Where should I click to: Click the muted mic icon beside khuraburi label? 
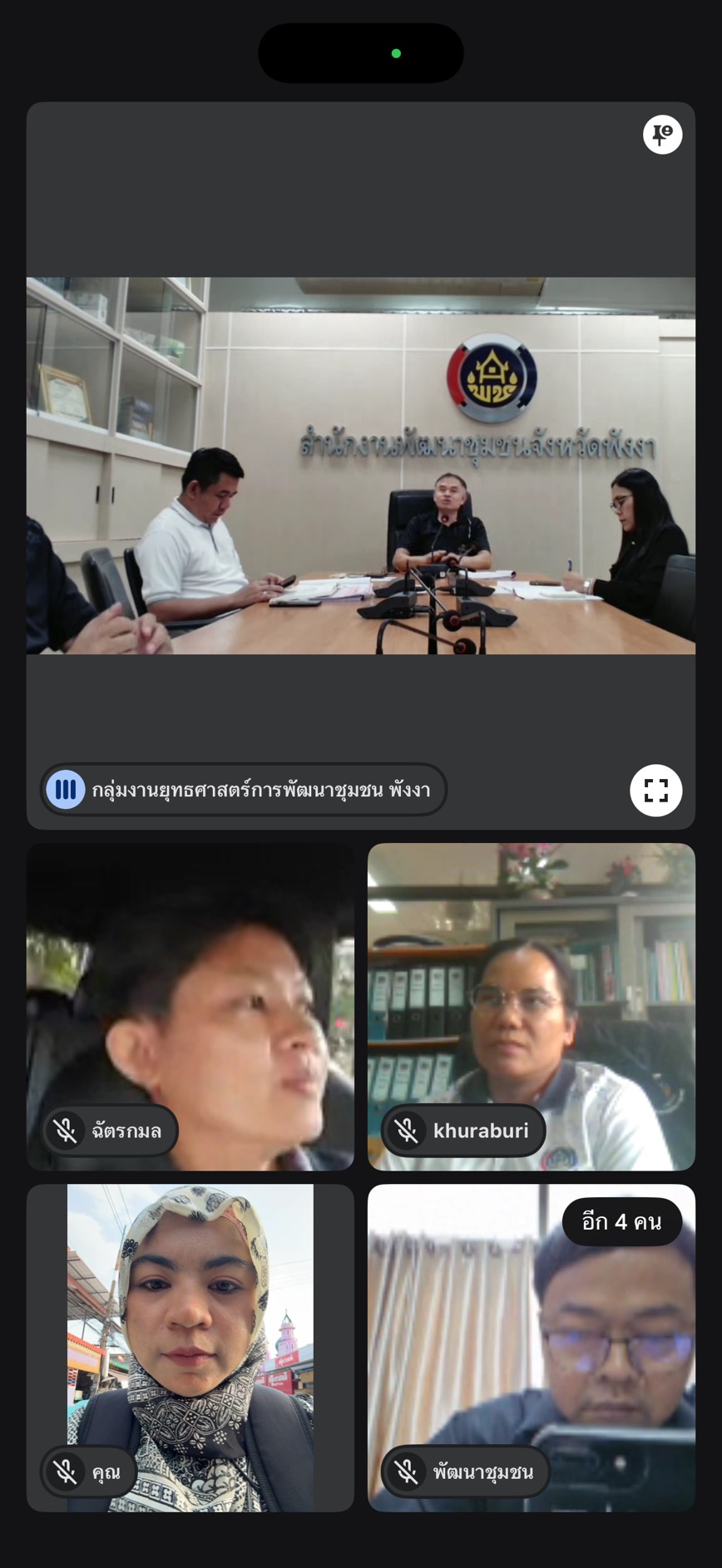tap(405, 1131)
